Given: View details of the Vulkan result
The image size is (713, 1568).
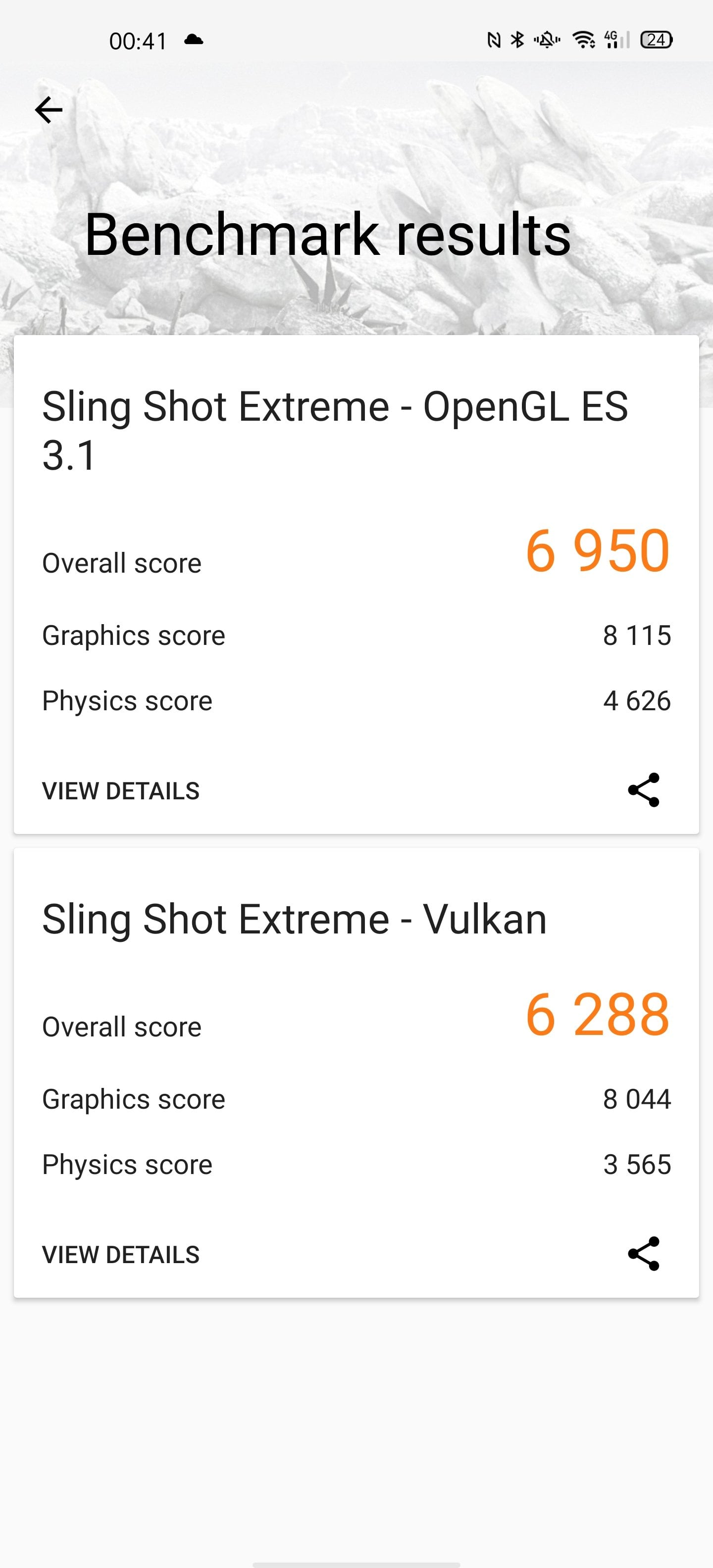Looking at the screenshot, I should (x=120, y=1255).
